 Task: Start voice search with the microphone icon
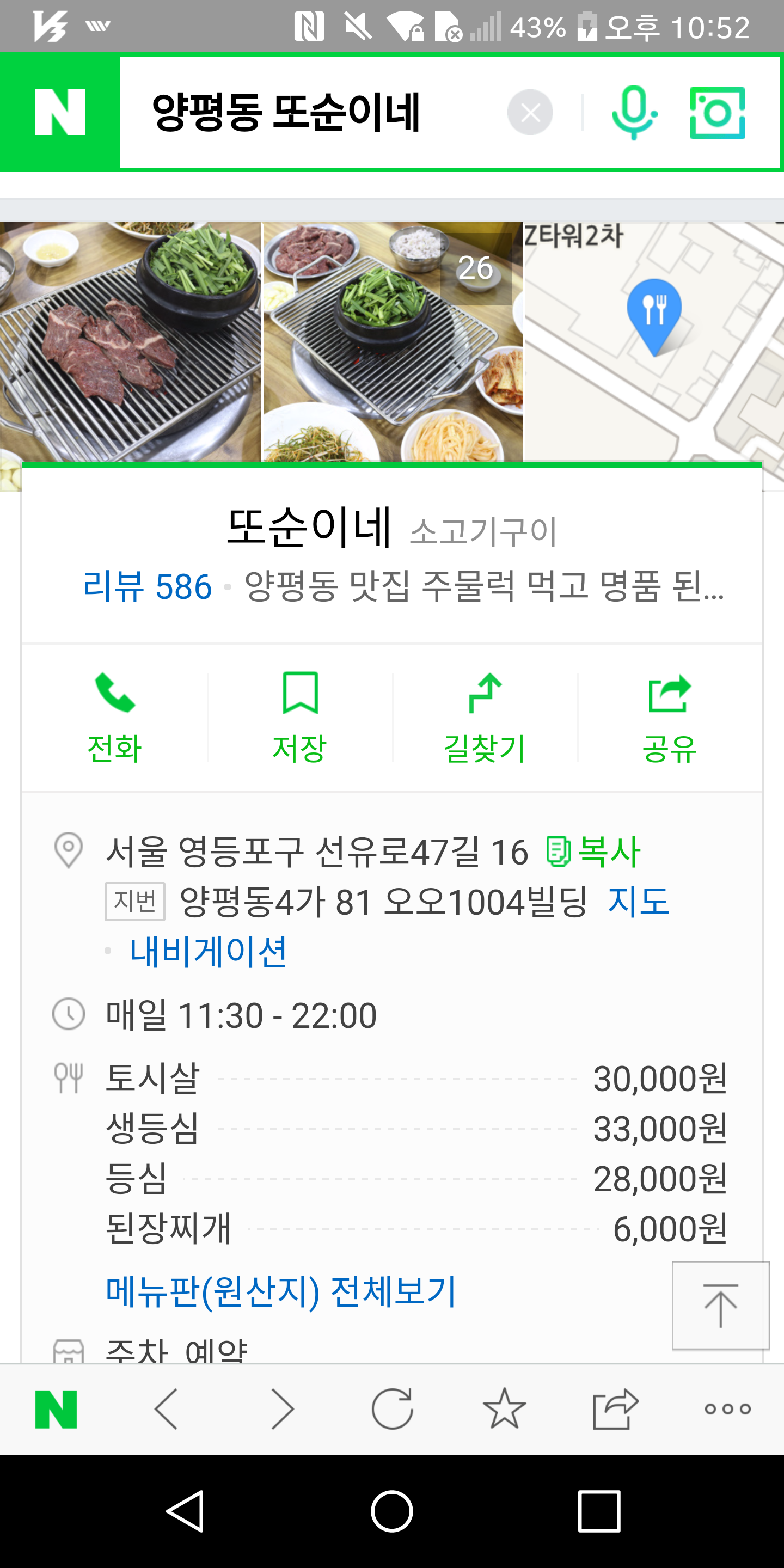[x=634, y=113]
